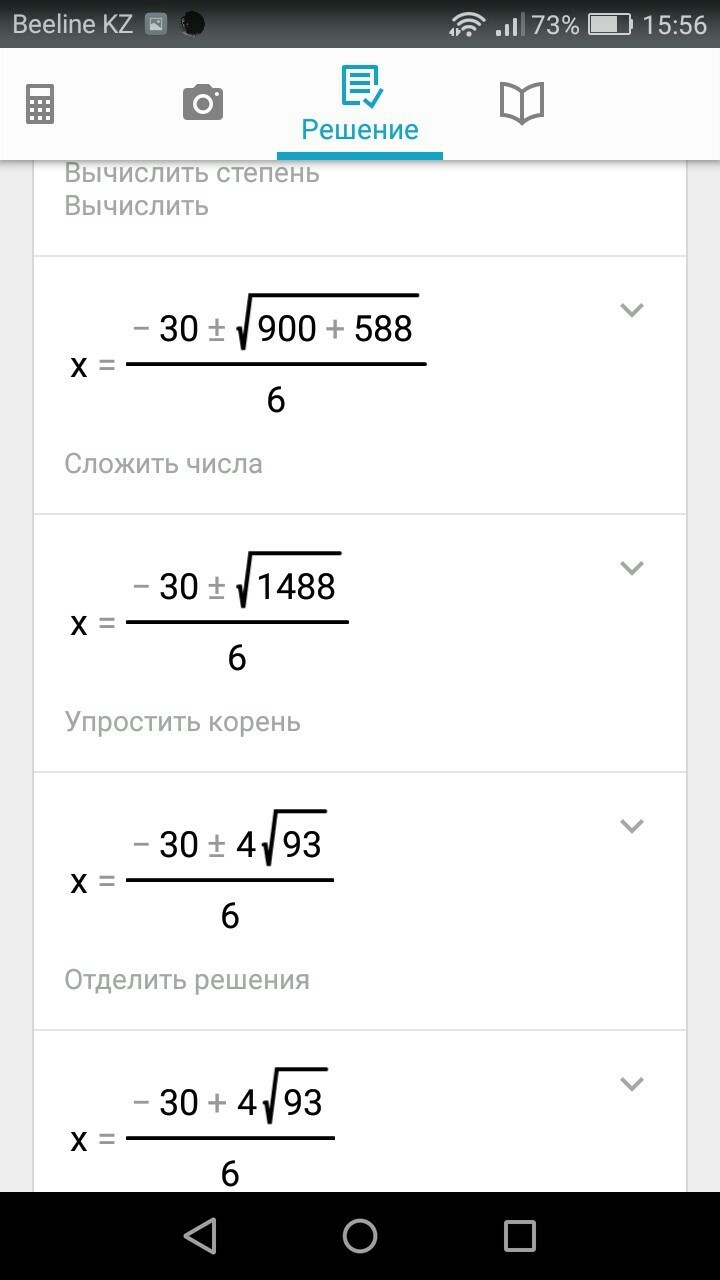Expand the step with root of 1488
This screenshot has height=1280, width=720.
631,568
